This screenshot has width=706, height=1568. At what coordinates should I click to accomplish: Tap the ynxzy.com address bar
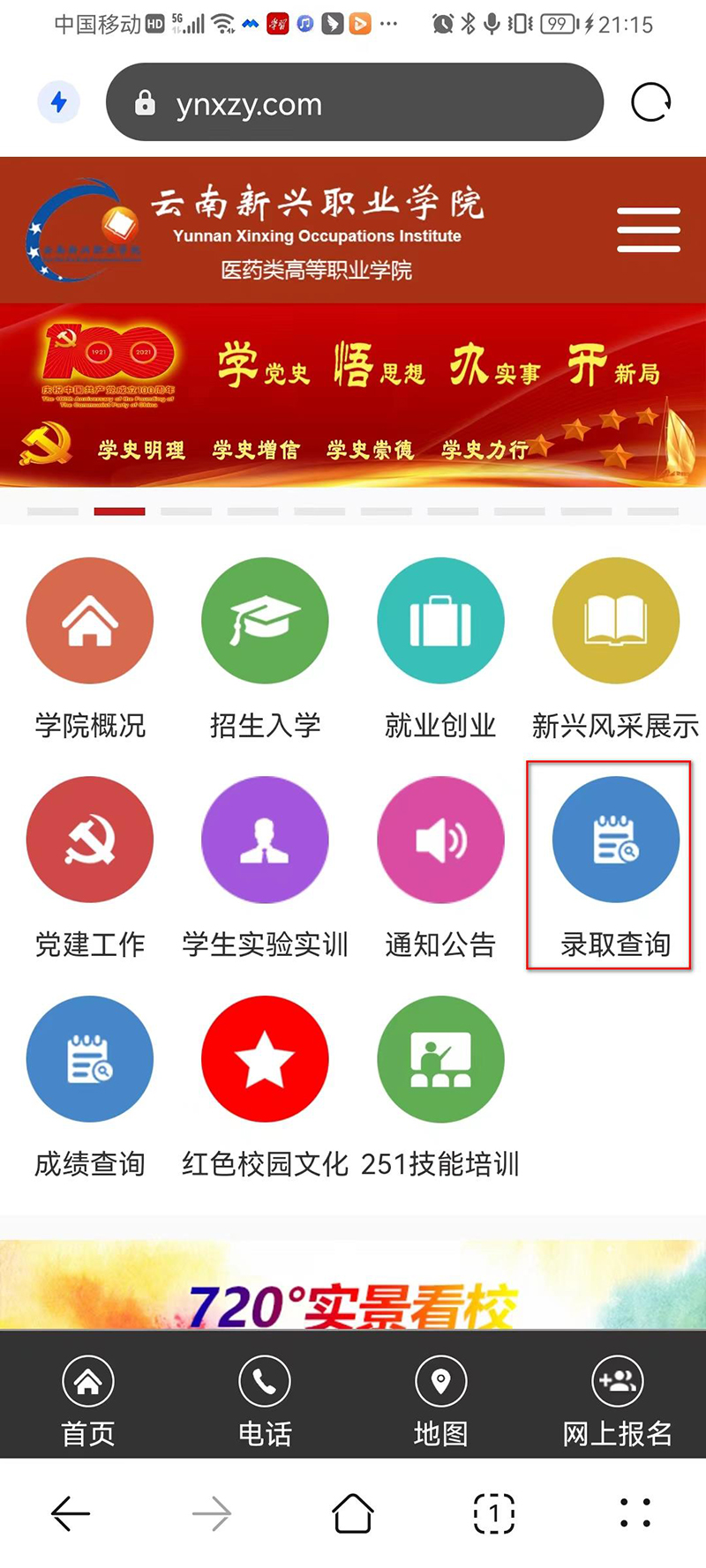pos(354,102)
